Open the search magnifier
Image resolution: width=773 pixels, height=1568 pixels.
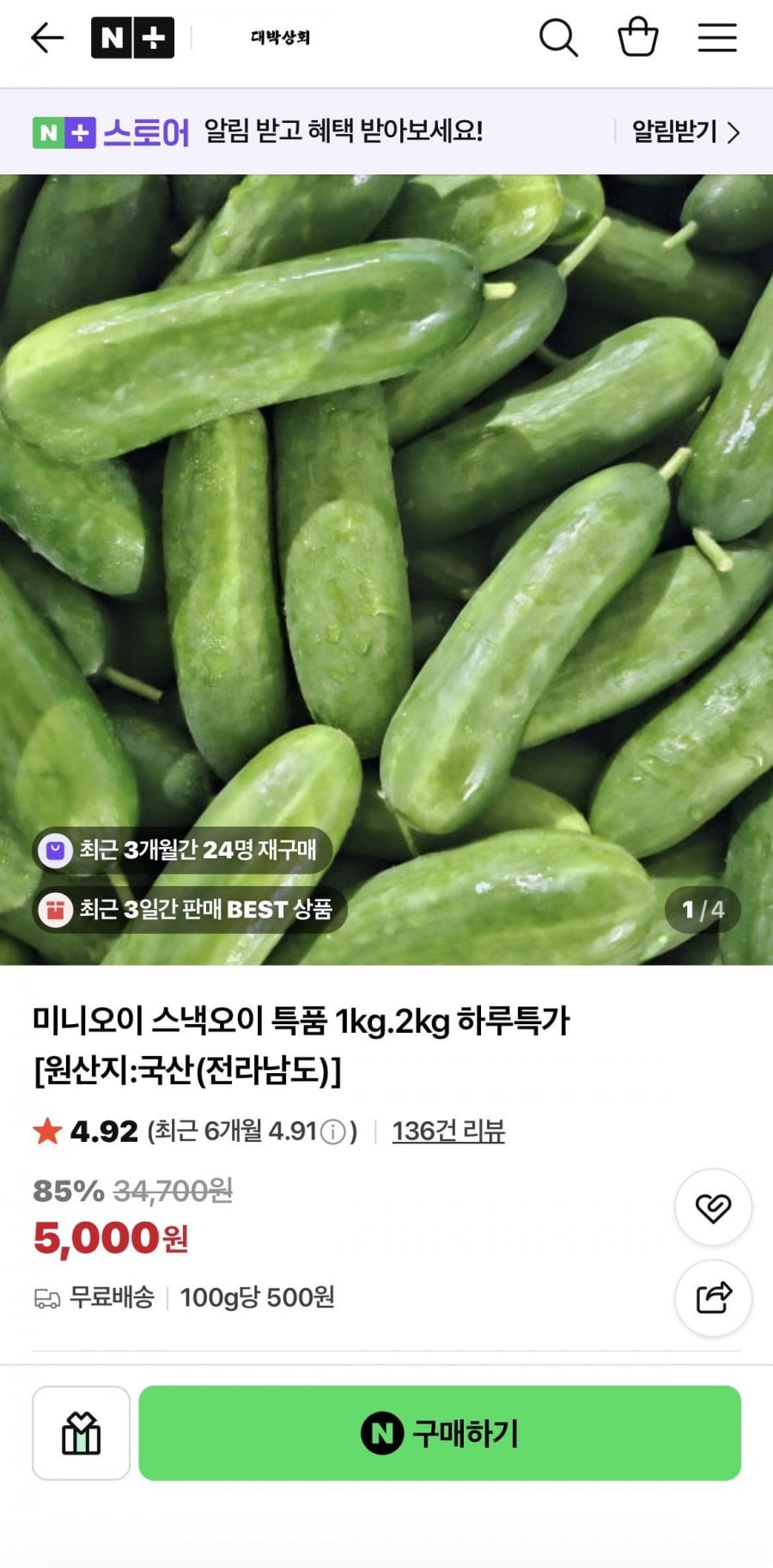click(558, 38)
